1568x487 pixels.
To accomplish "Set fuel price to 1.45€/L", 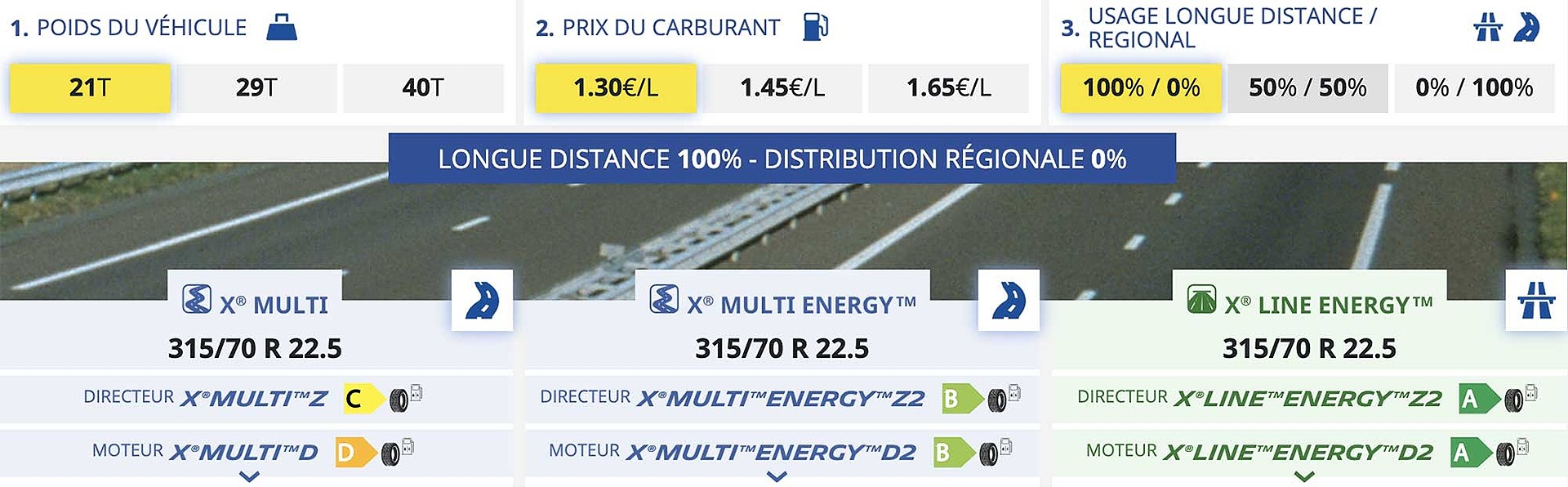I will [x=782, y=87].
